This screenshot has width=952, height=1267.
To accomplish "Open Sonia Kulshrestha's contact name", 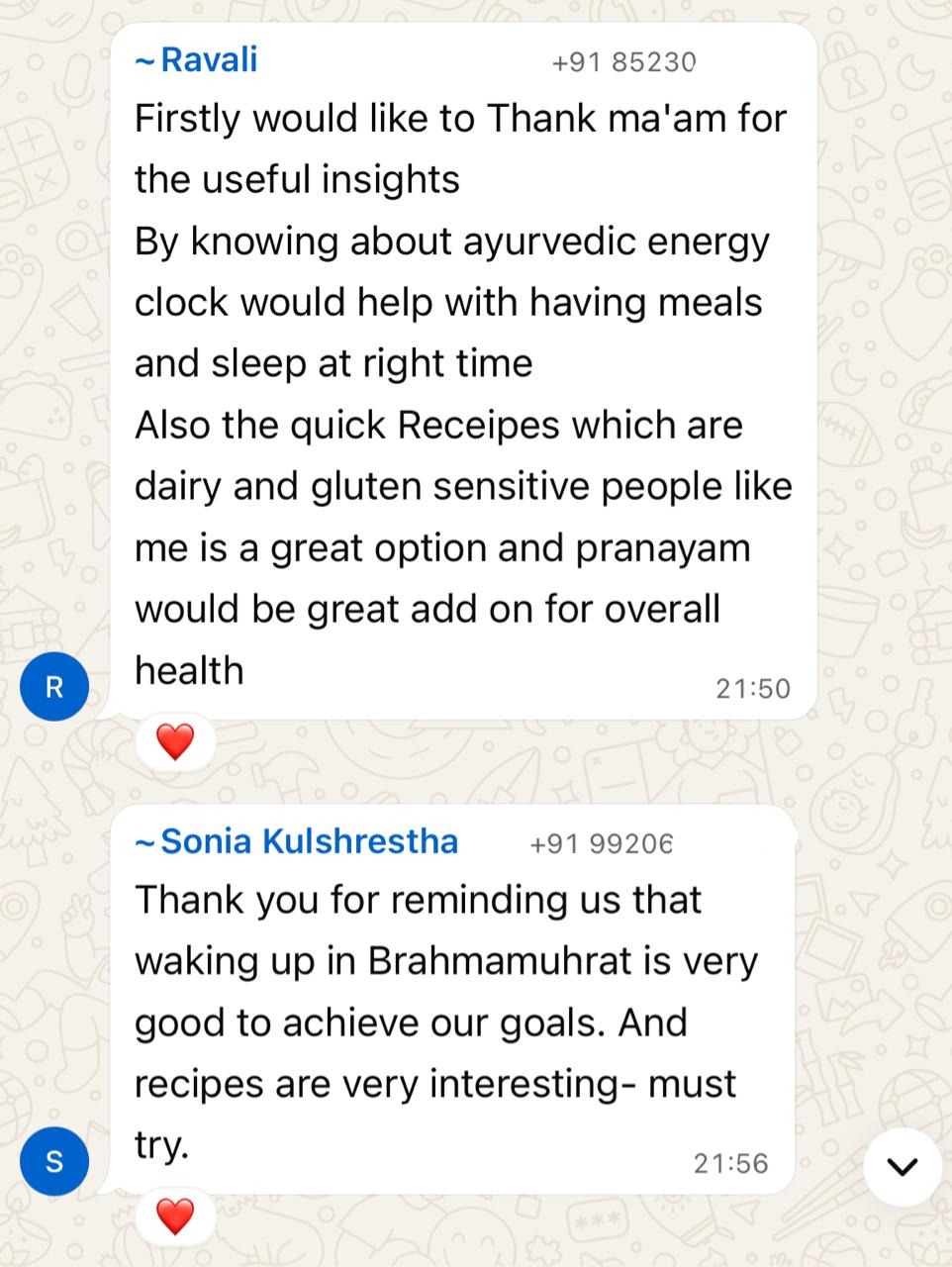I will pyautogui.click(x=308, y=842).
